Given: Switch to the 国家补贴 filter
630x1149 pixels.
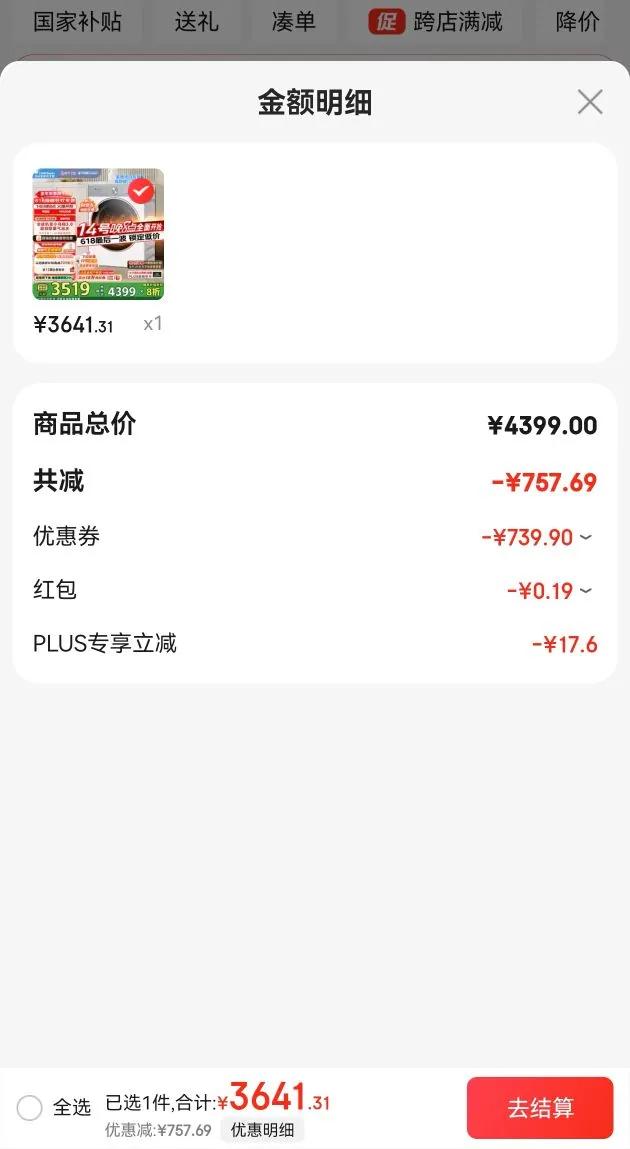Looking at the screenshot, I should pyautogui.click(x=78, y=21).
